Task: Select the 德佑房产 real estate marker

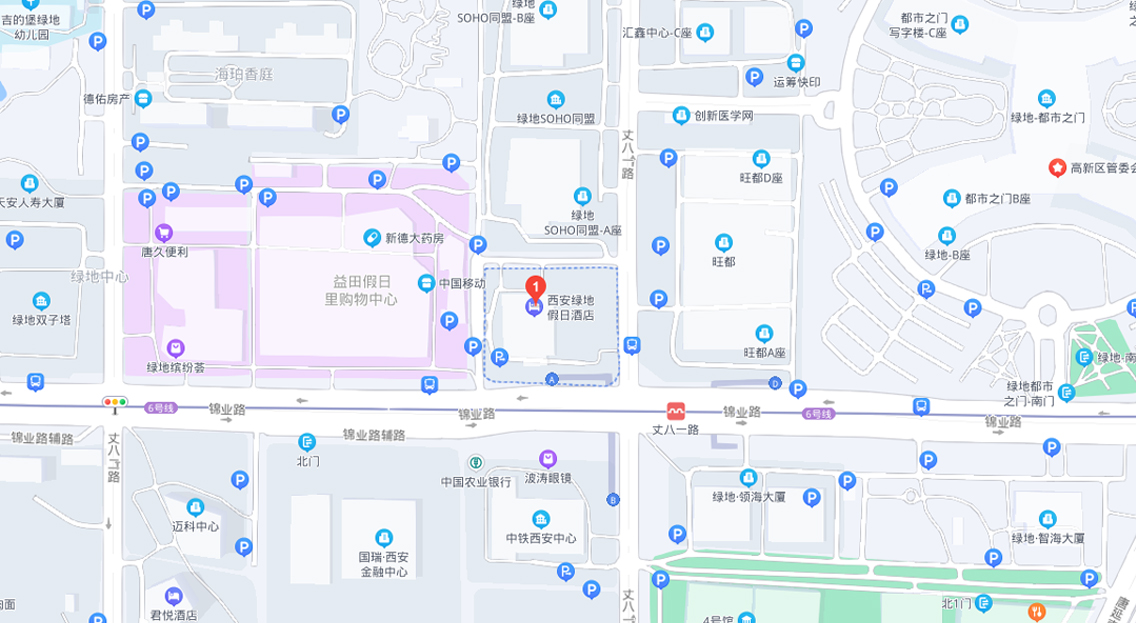Action: pos(143,98)
